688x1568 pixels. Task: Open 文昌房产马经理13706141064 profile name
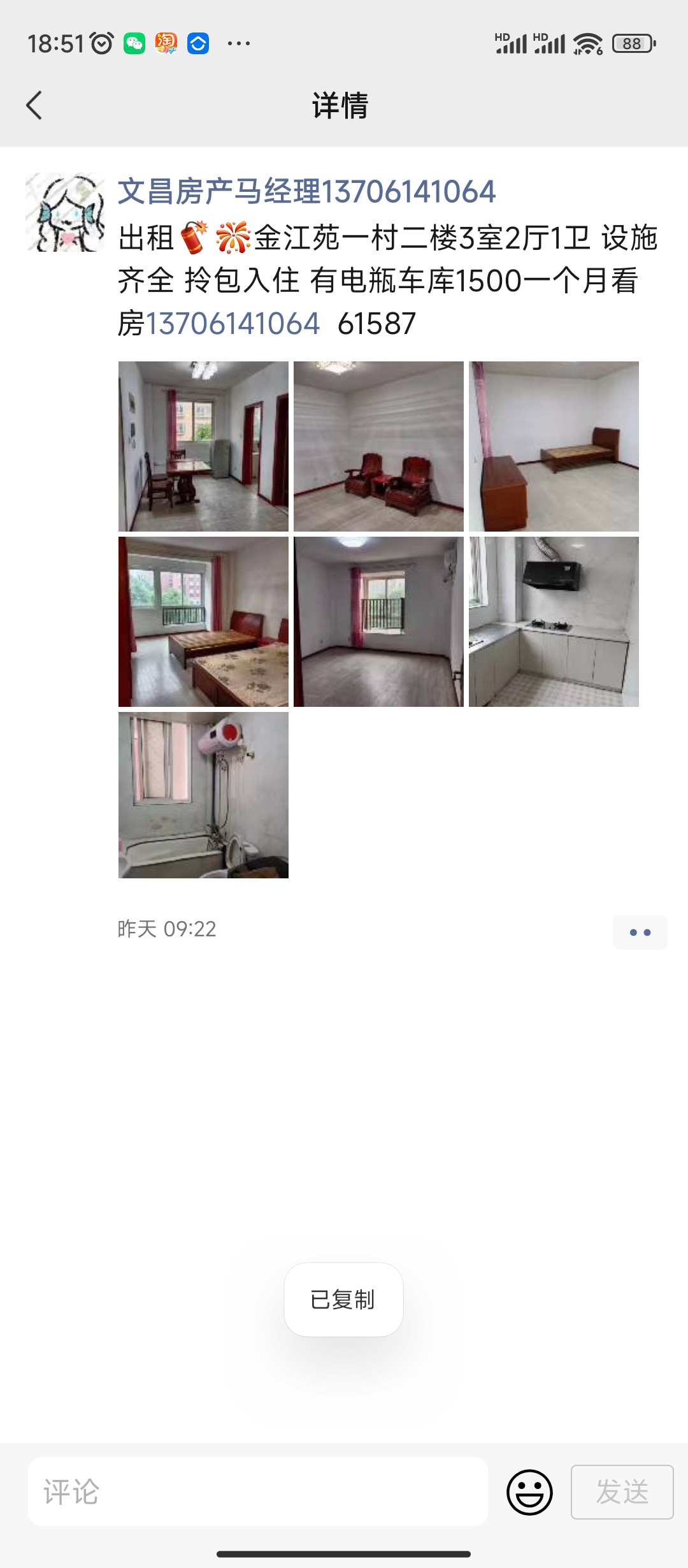[306, 192]
